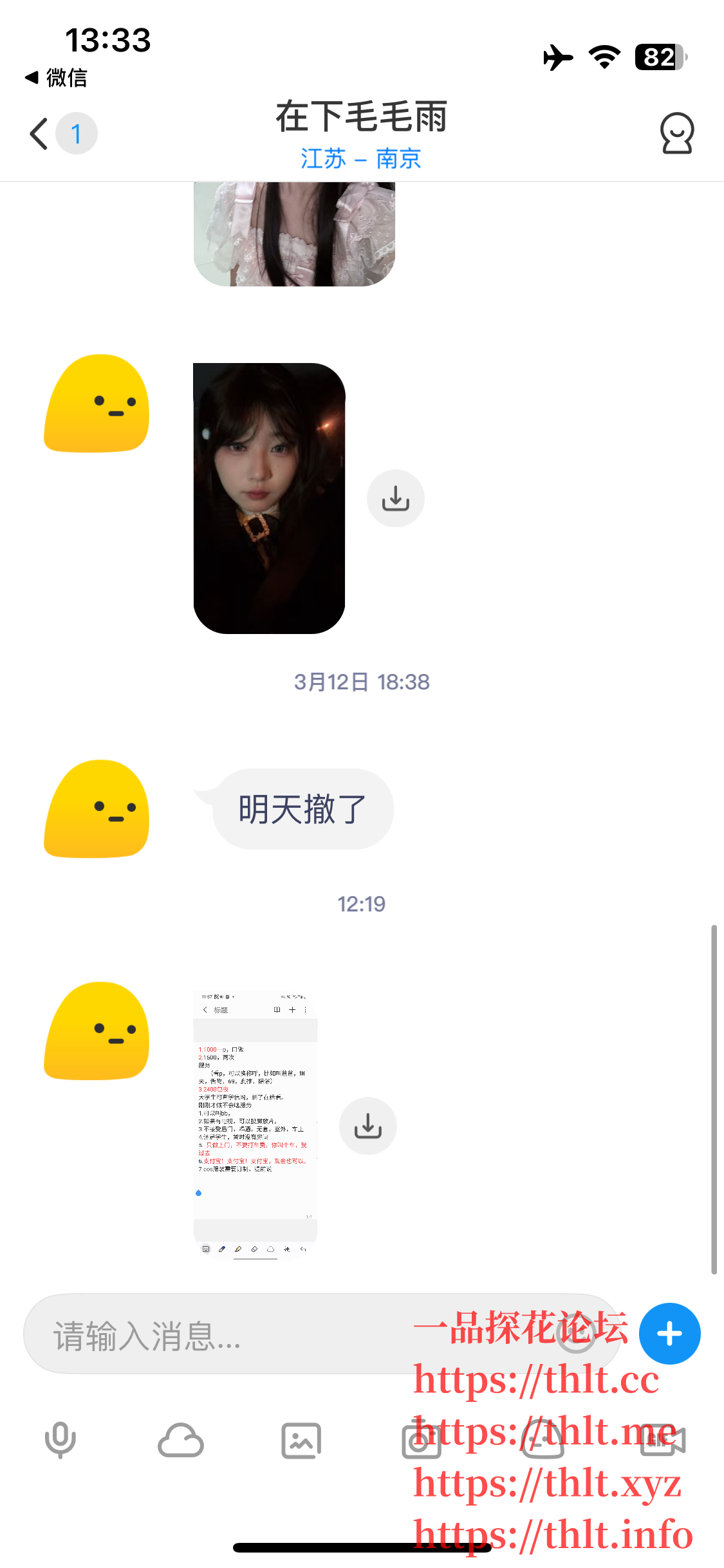The width and height of the screenshot is (724, 1568).
Task: Download the dark selfie photo
Action: [395, 499]
